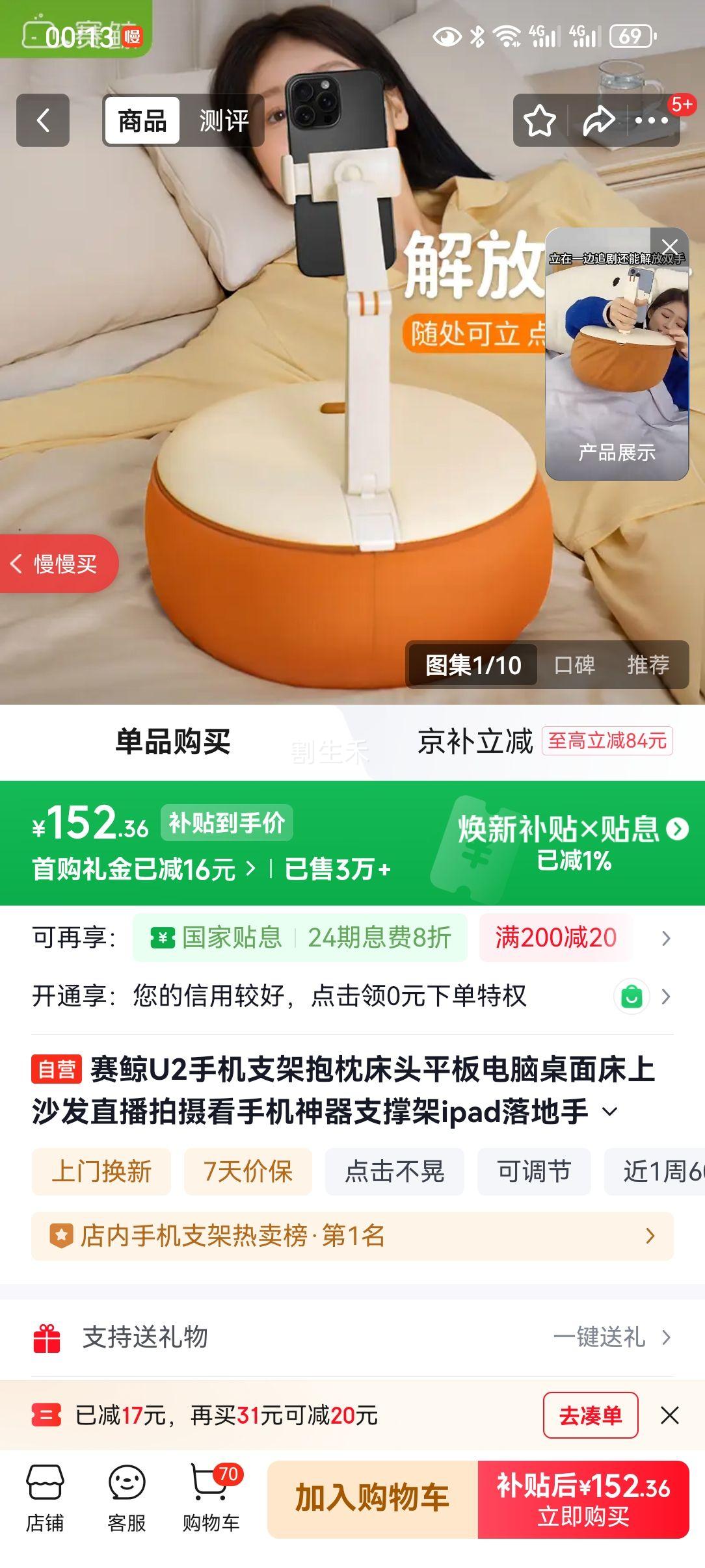This screenshot has width=705, height=1568.
Task: Open 焕新补贴×贴息 details arrow
Action: click(x=676, y=830)
